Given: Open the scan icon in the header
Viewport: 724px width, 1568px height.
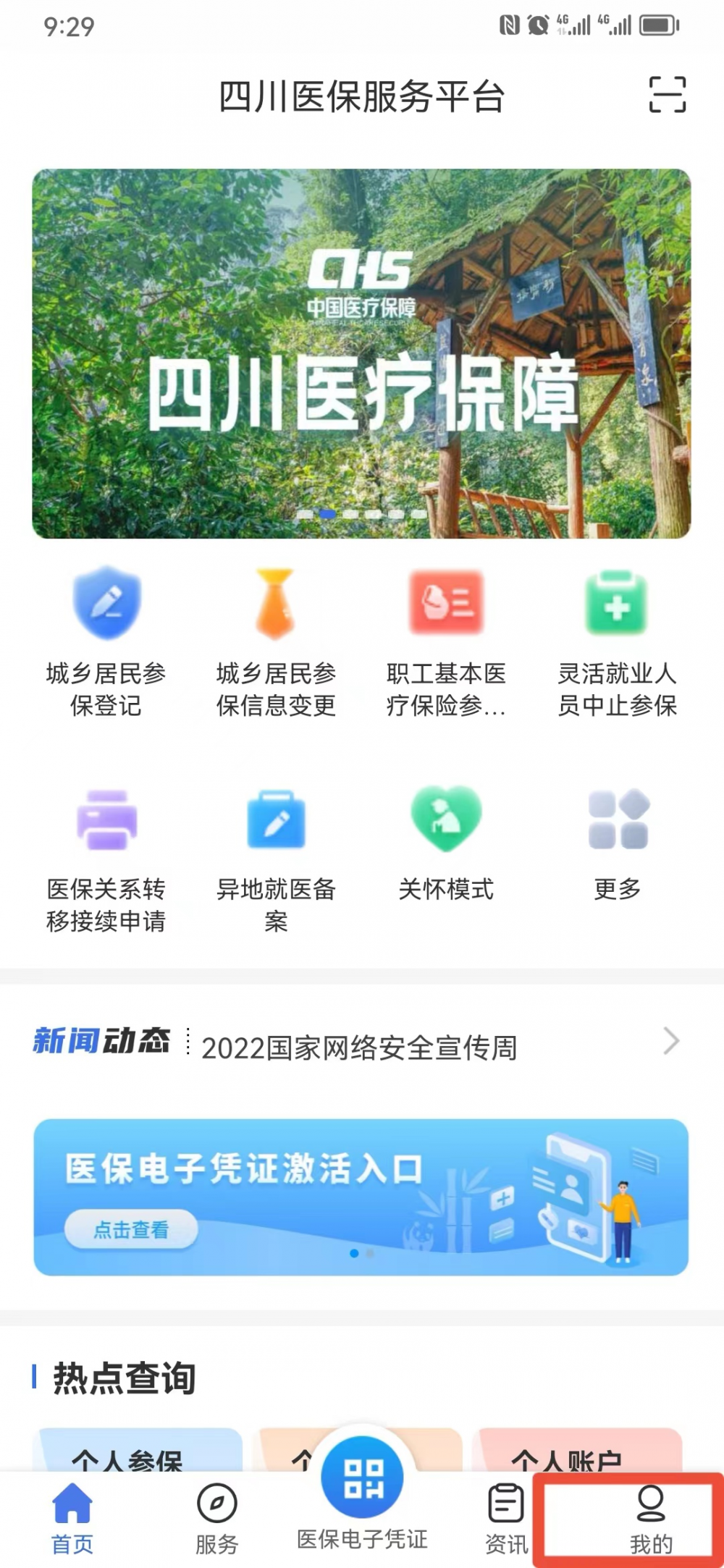Looking at the screenshot, I should (x=667, y=95).
